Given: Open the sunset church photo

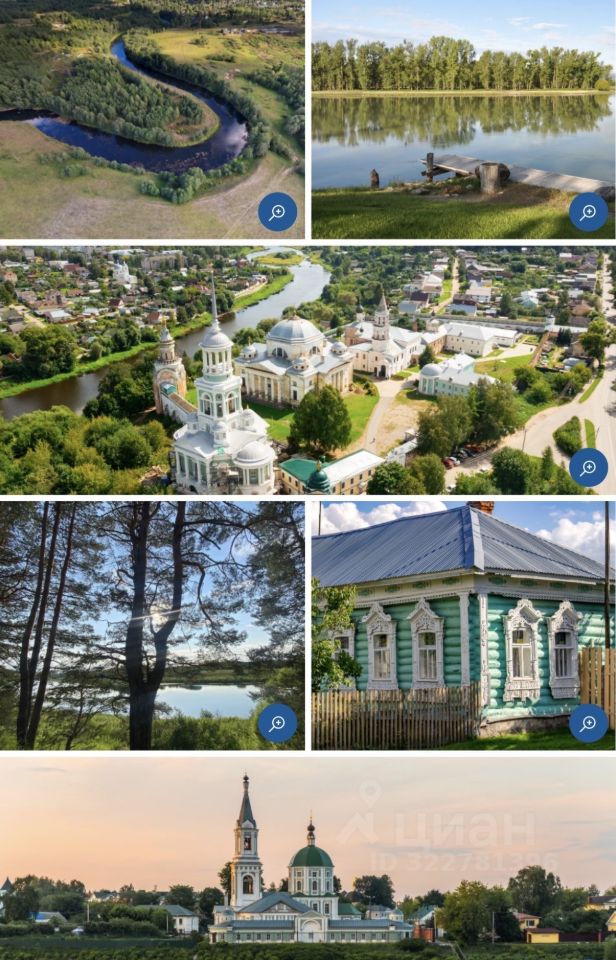Looking at the screenshot, I should 308,858.
